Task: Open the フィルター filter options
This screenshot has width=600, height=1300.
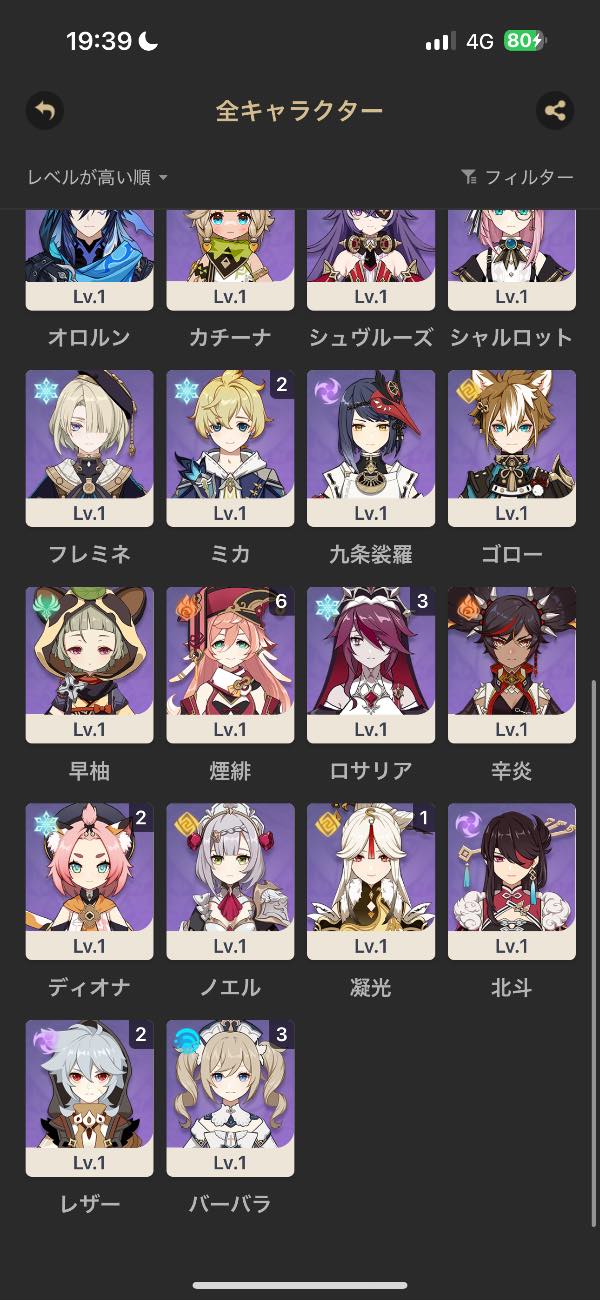Action: [x=518, y=177]
